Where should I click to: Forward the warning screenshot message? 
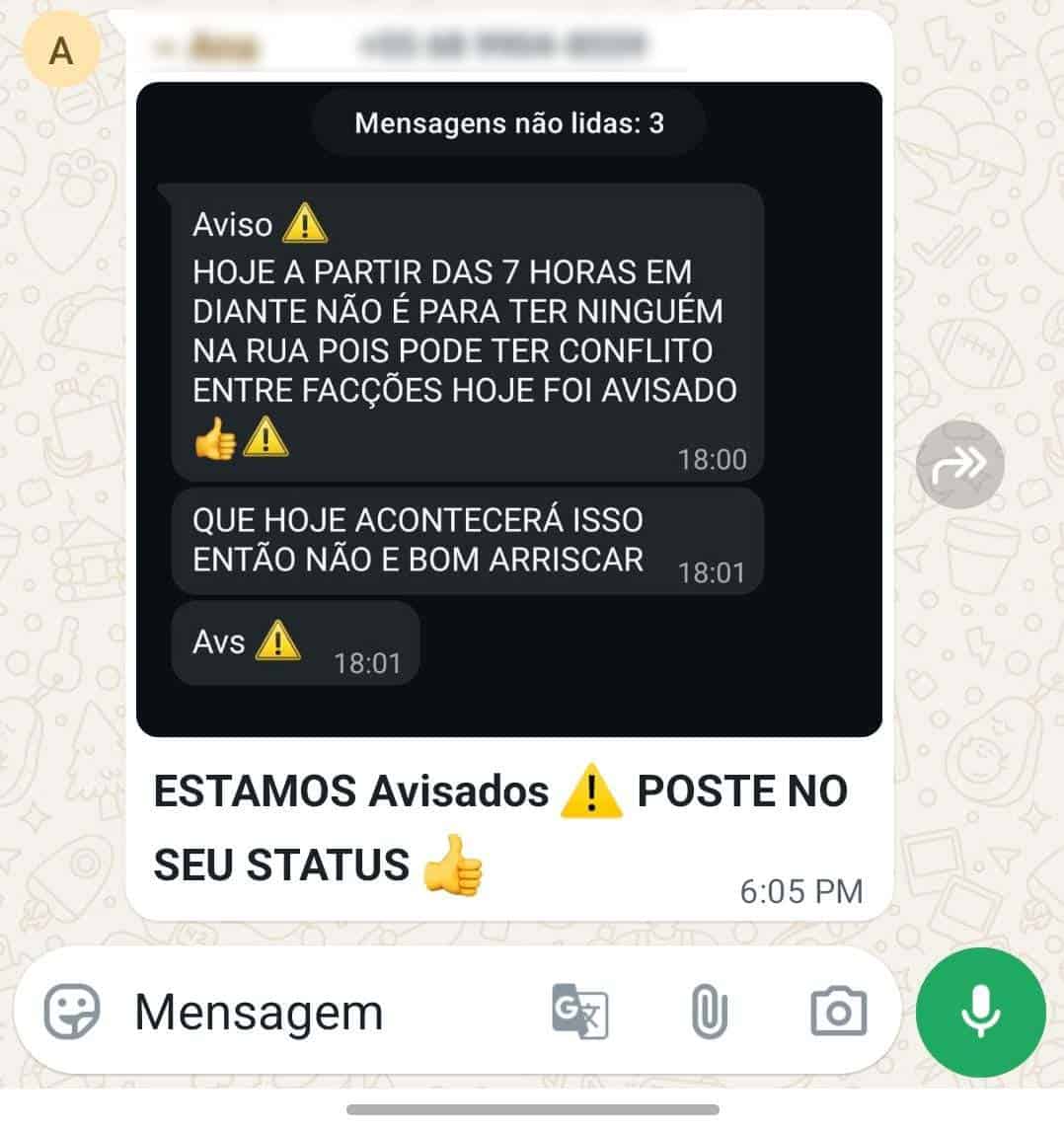959,464
